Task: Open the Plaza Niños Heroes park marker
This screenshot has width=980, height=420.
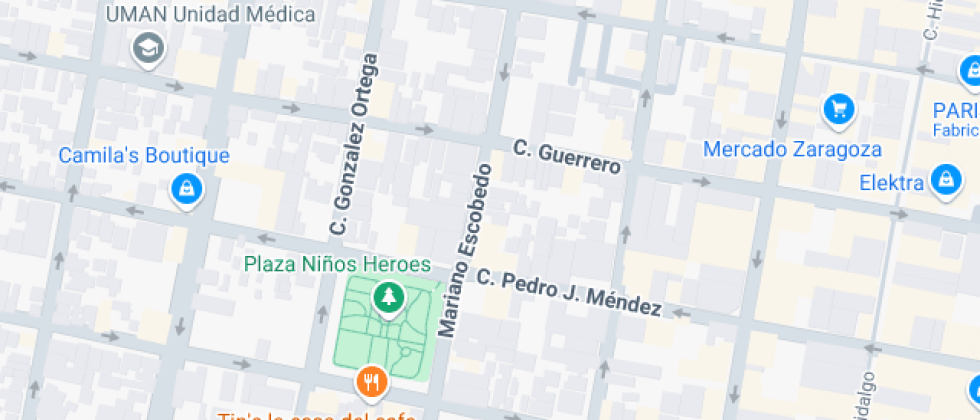Action: point(388,296)
